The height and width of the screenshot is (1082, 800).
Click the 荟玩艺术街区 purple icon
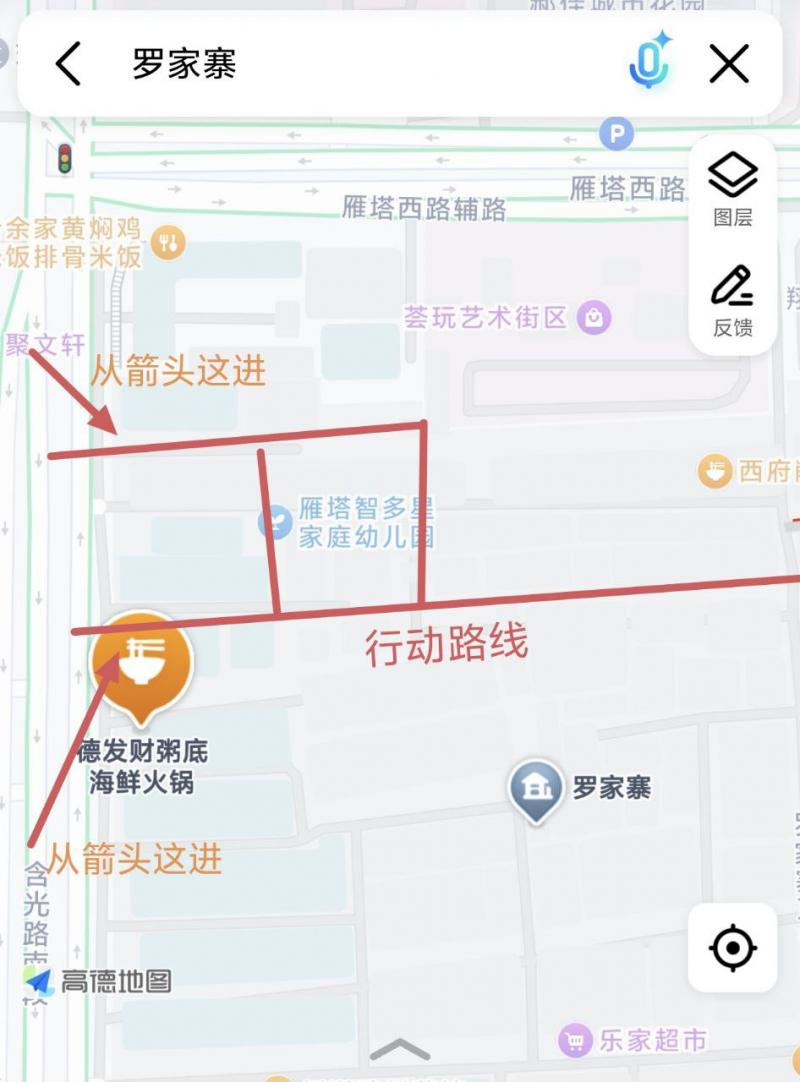592,317
